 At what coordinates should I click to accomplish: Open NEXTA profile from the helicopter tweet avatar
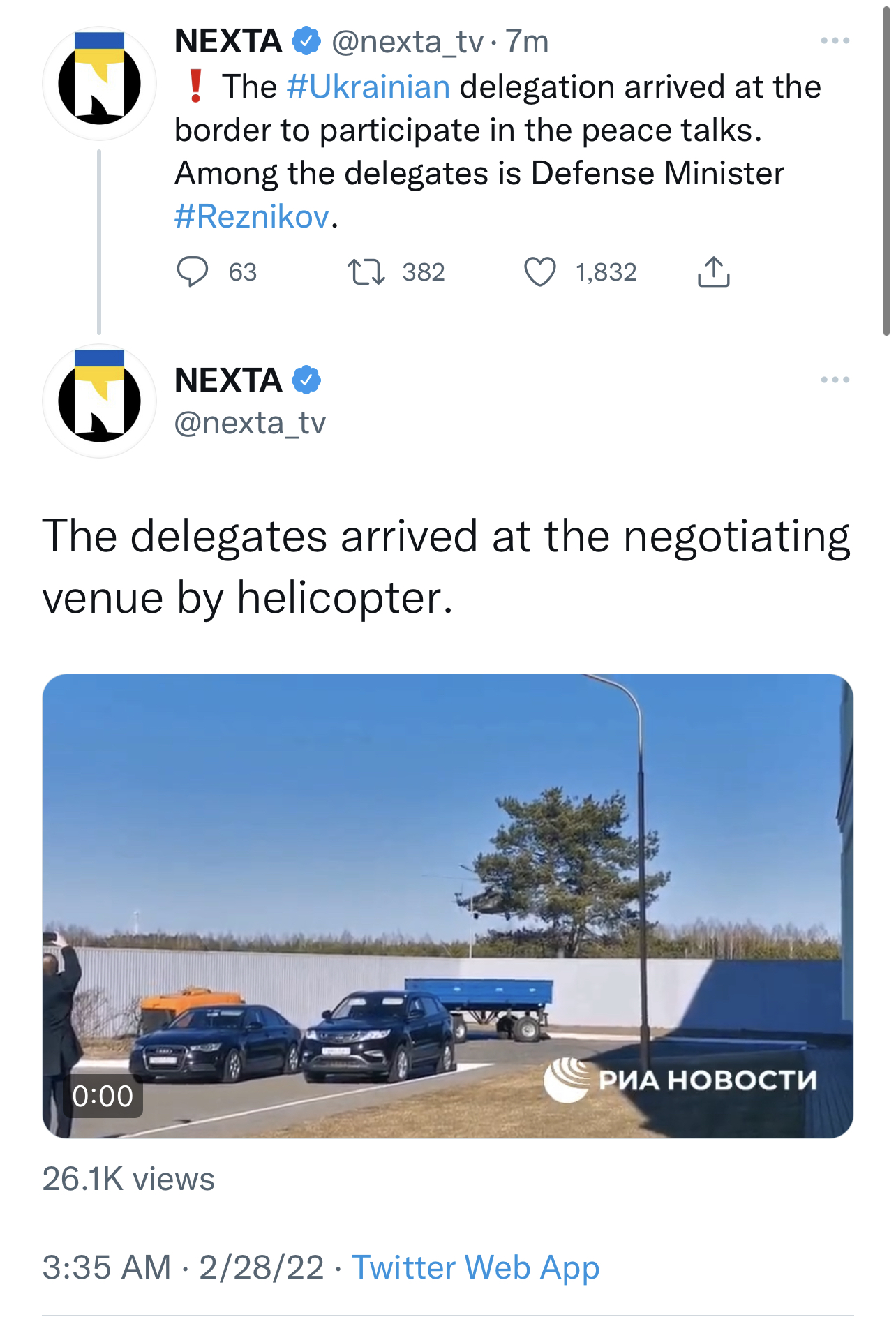(x=99, y=401)
